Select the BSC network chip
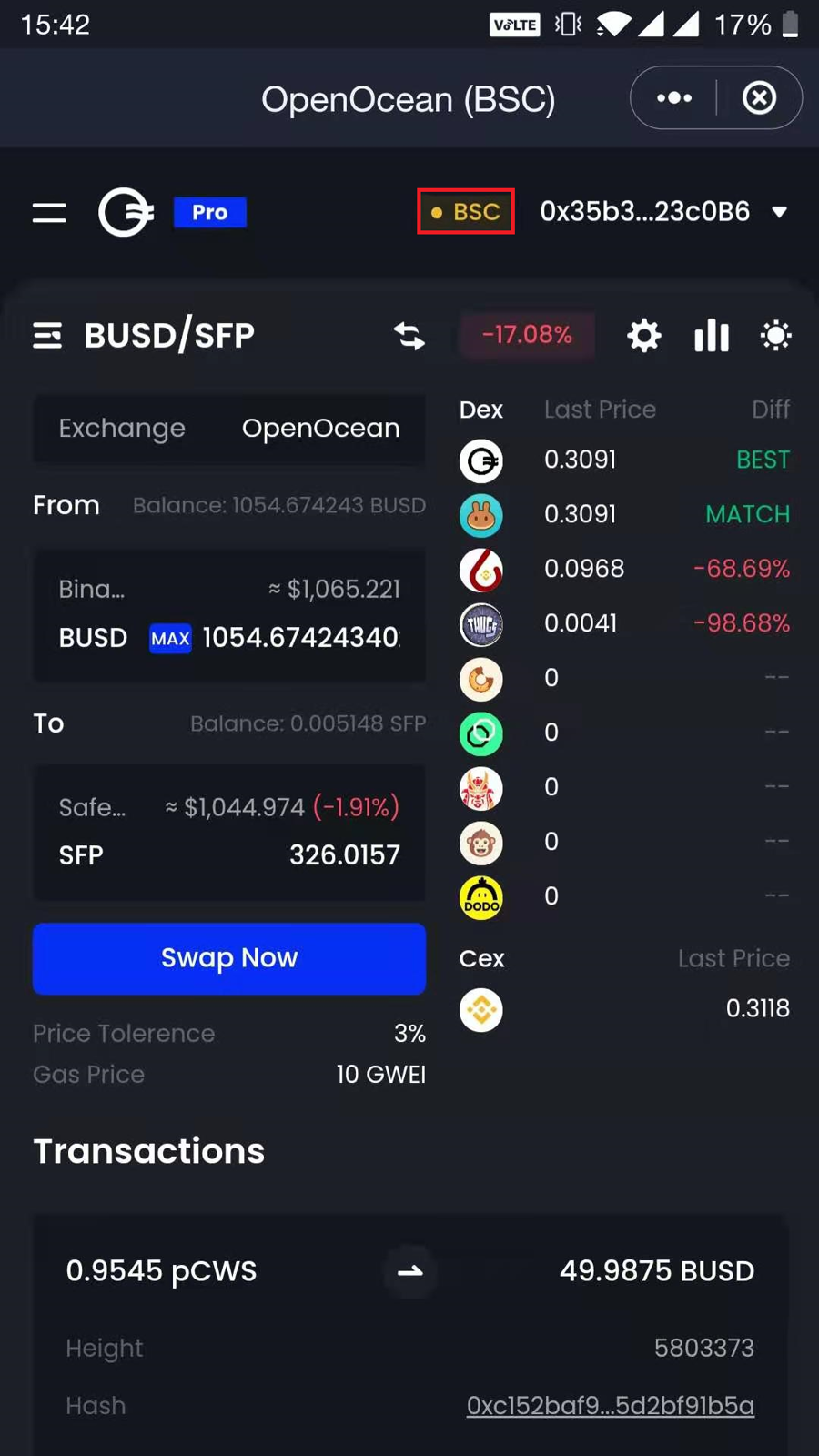The height and width of the screenshot is (1456, 819). pyautogui.click(x=466, y=212)
